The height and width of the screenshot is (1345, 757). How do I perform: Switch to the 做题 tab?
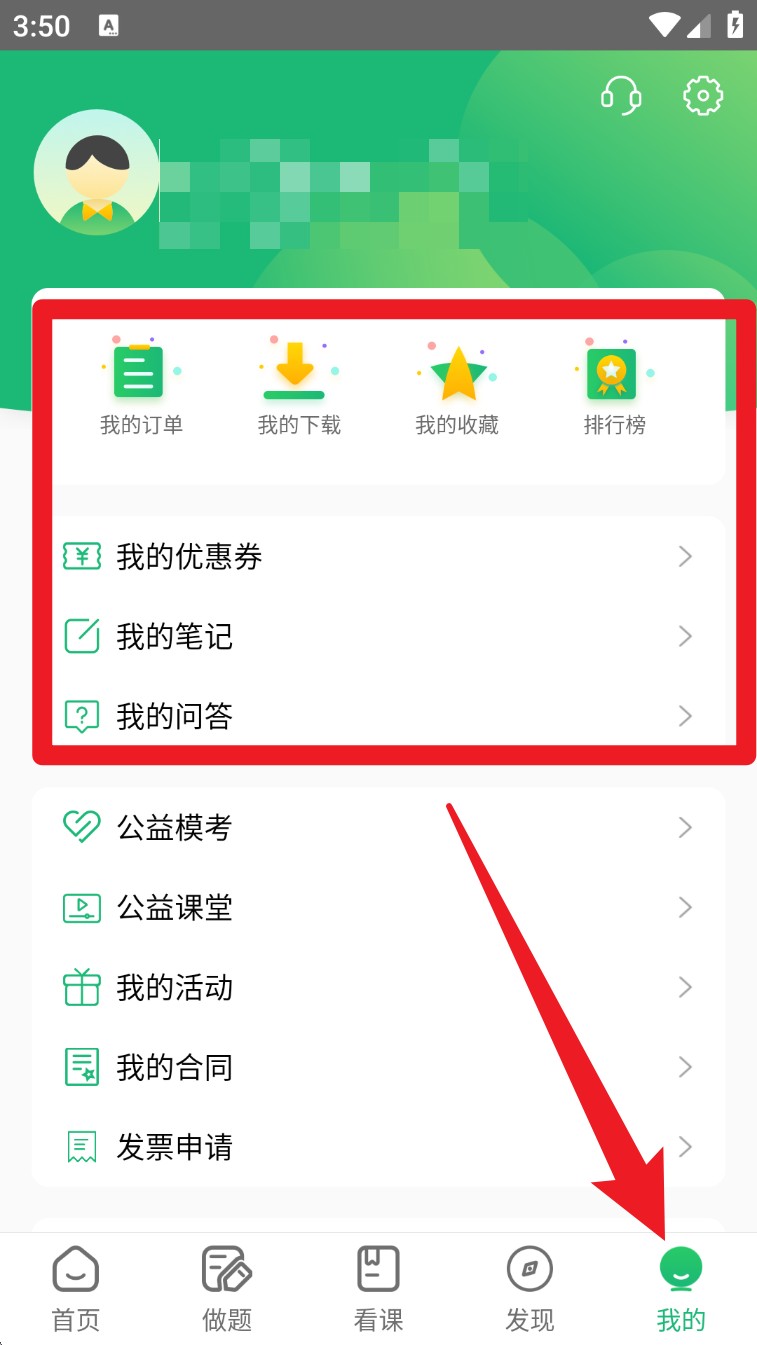(x=227, y=1290)
